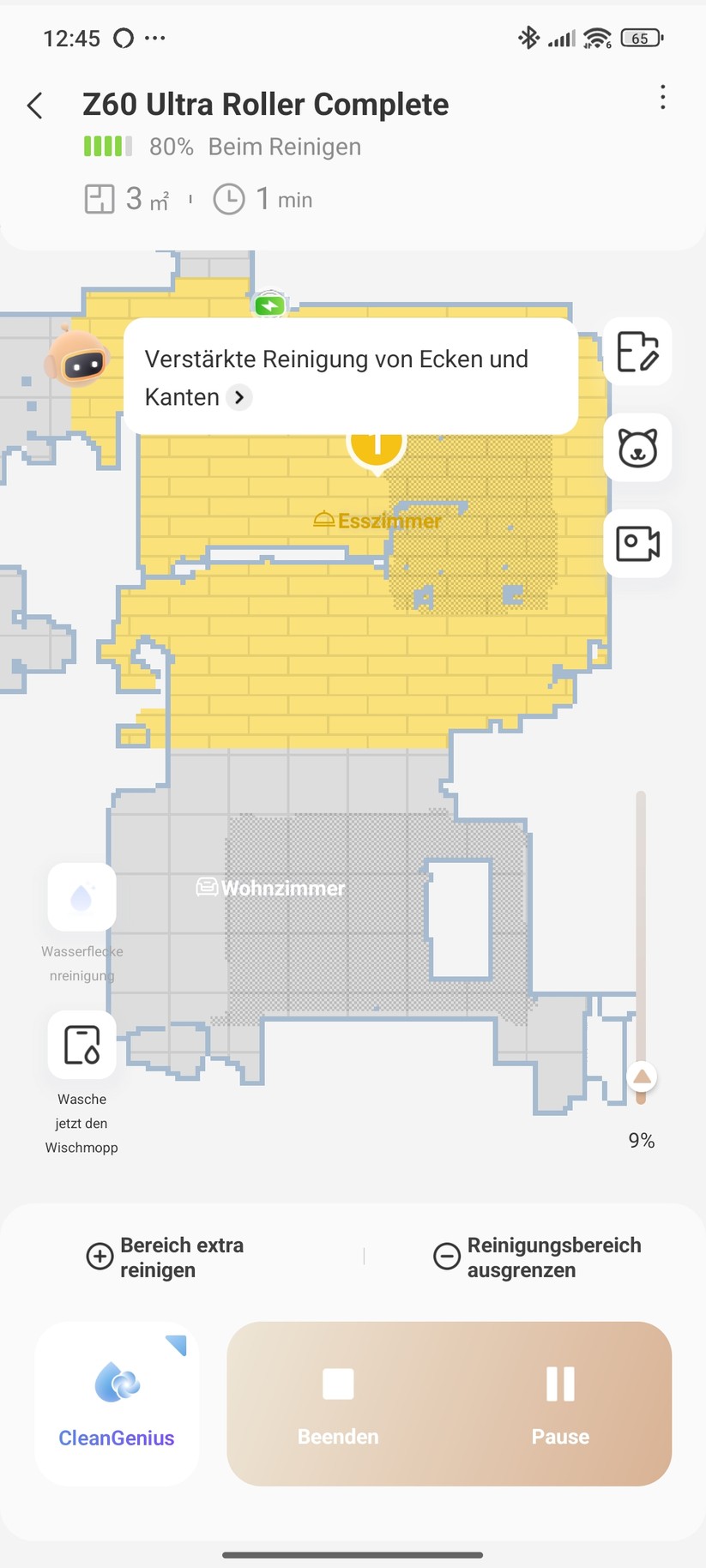Tap Bereich extra reinigen

[x=166, y=1257]
